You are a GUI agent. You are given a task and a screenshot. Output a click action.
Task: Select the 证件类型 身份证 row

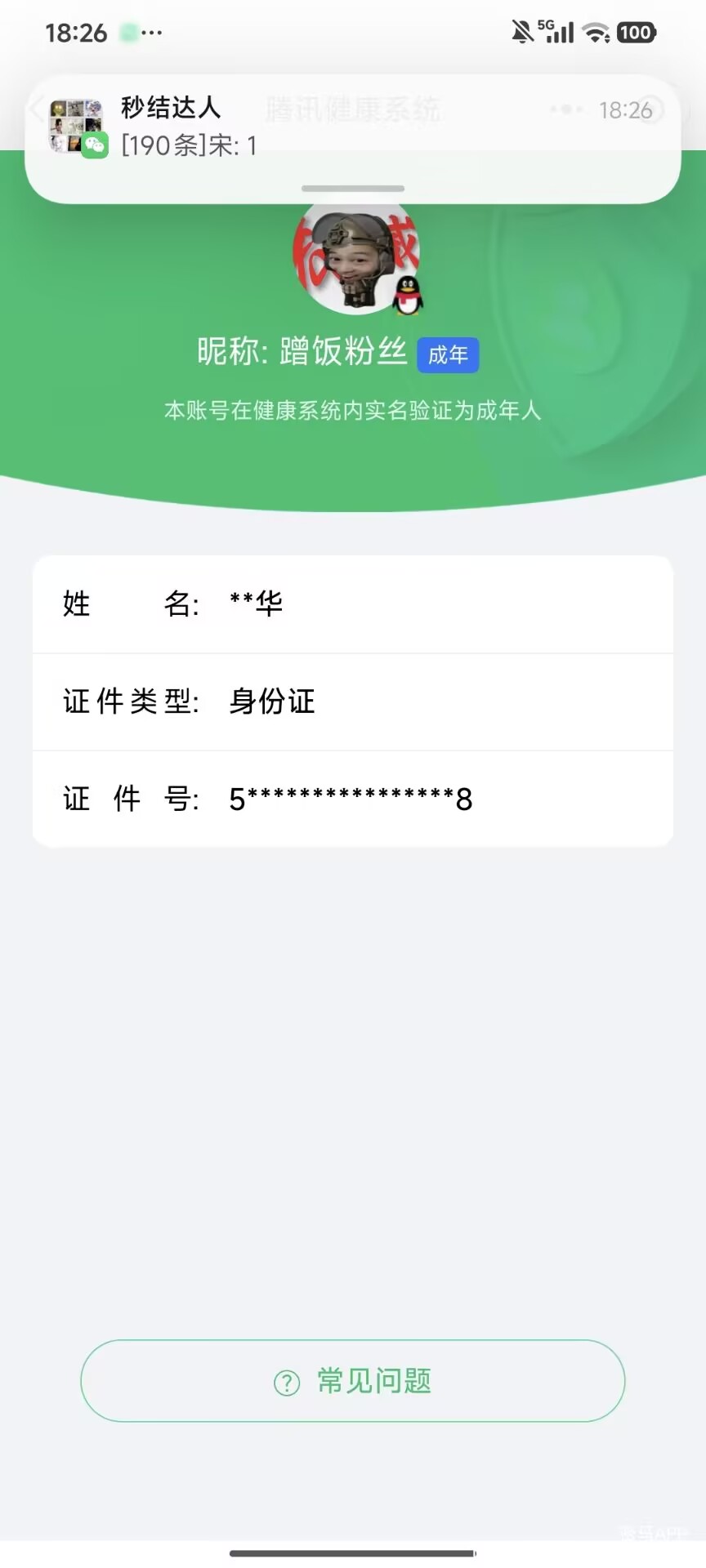pyautogui.click(x=351, y=702)
